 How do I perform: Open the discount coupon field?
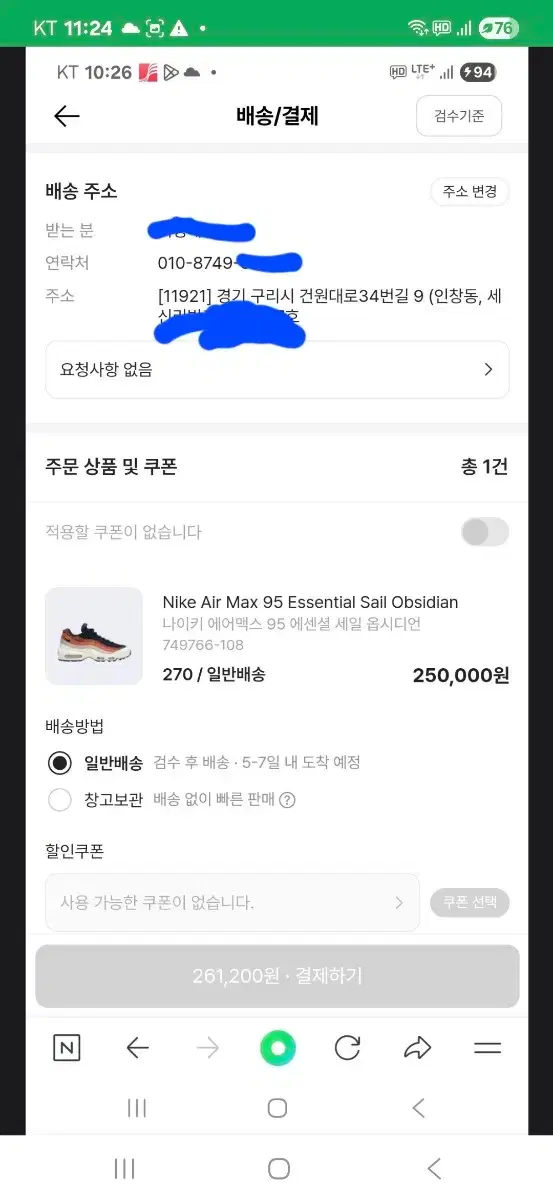pyautogui.click(x=232, y=903)
